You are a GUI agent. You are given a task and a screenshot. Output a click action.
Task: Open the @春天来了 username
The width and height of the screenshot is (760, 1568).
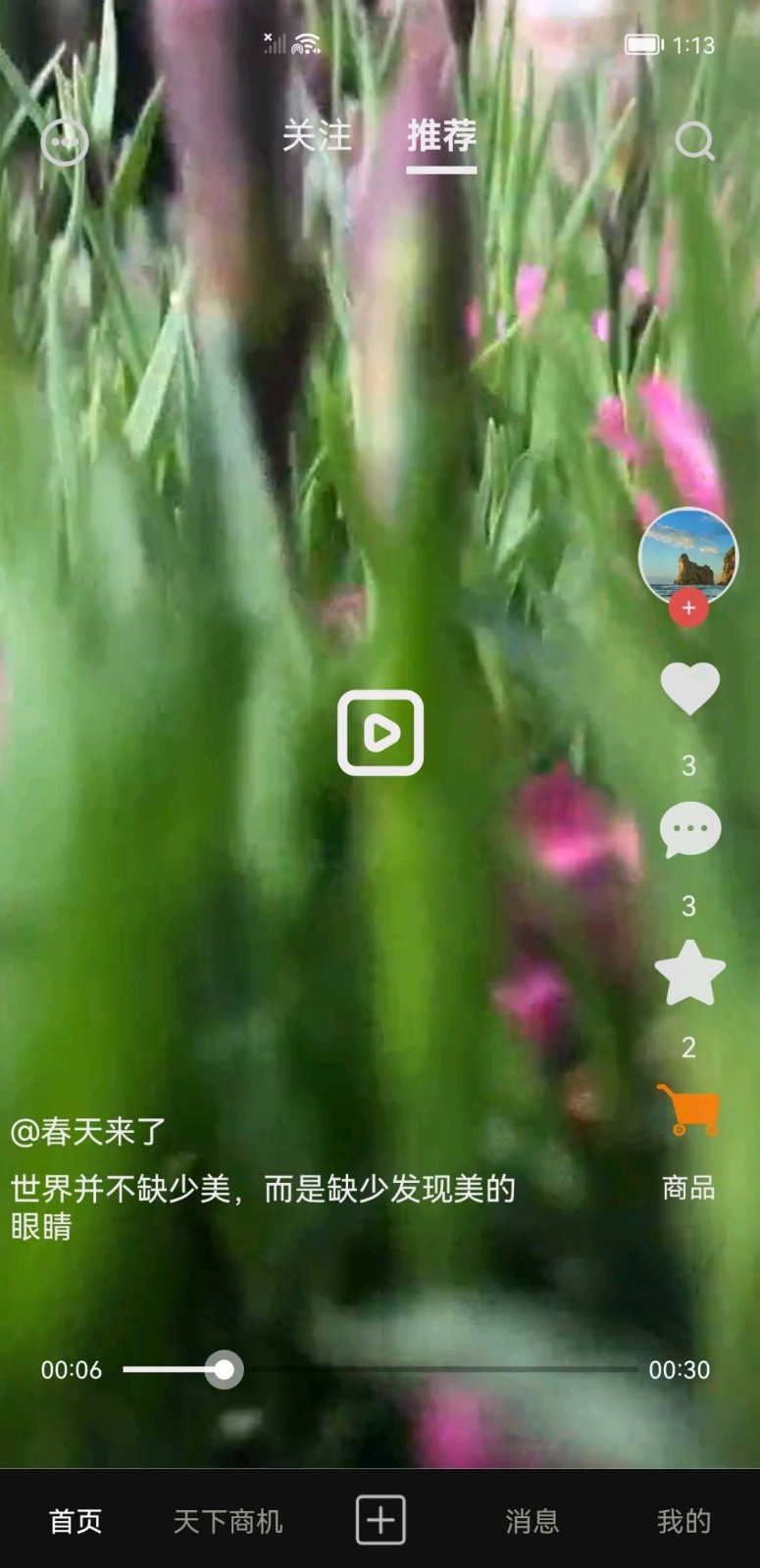pos(88,1132)
